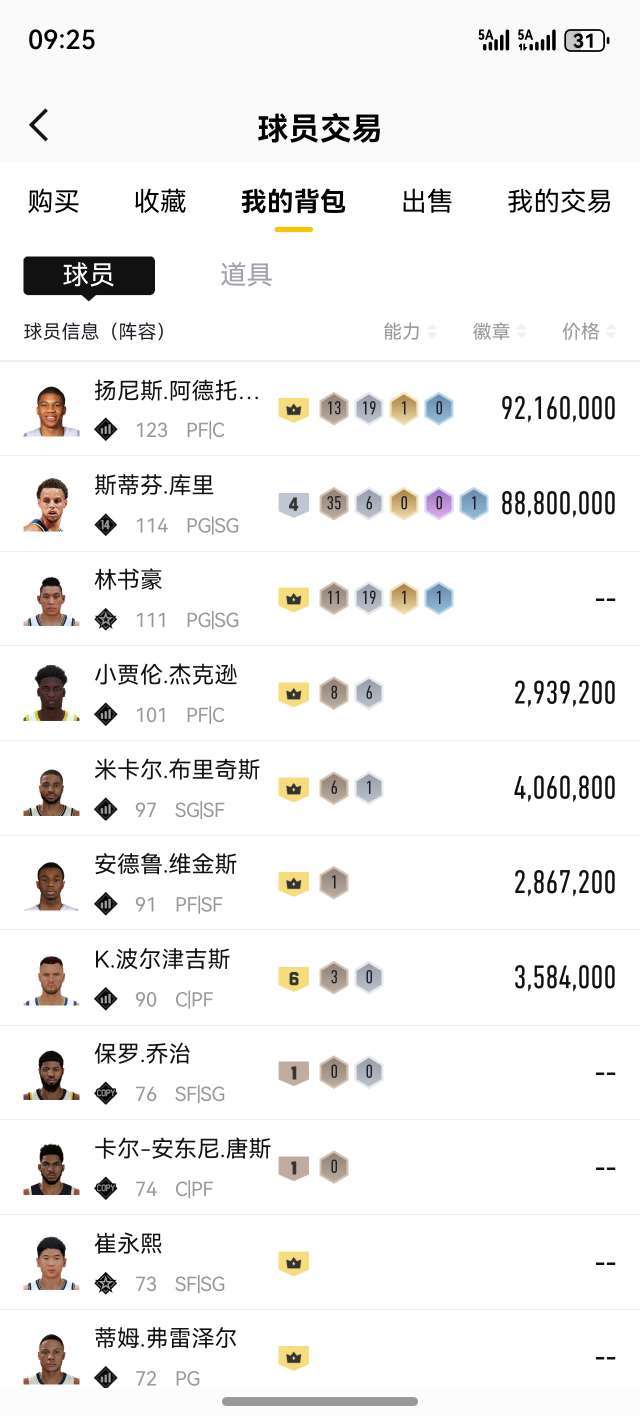Open 安德鲁.维金斯 player row
This screenshot has height=1416, width=640.
coord(320,882)
